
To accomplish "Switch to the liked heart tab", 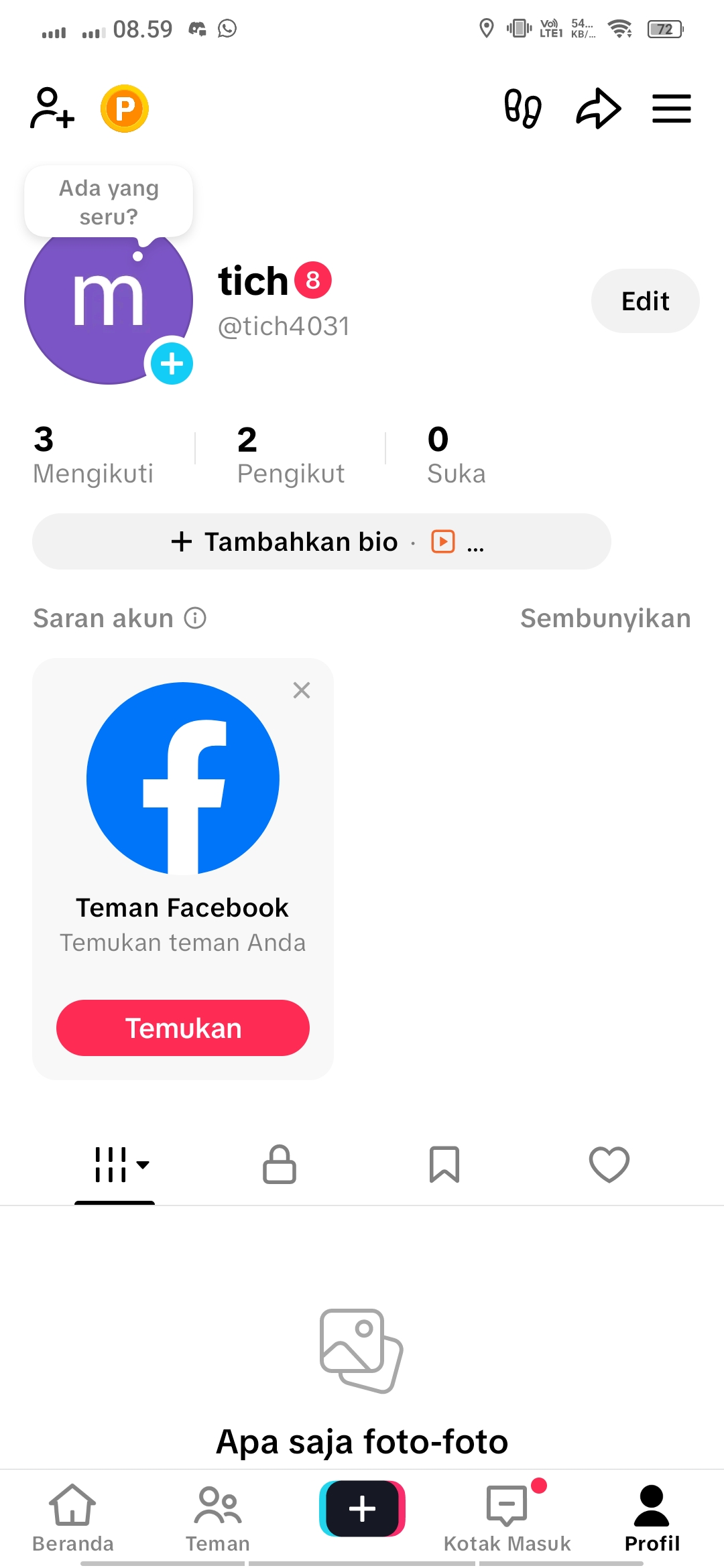I will point(609,1165).
